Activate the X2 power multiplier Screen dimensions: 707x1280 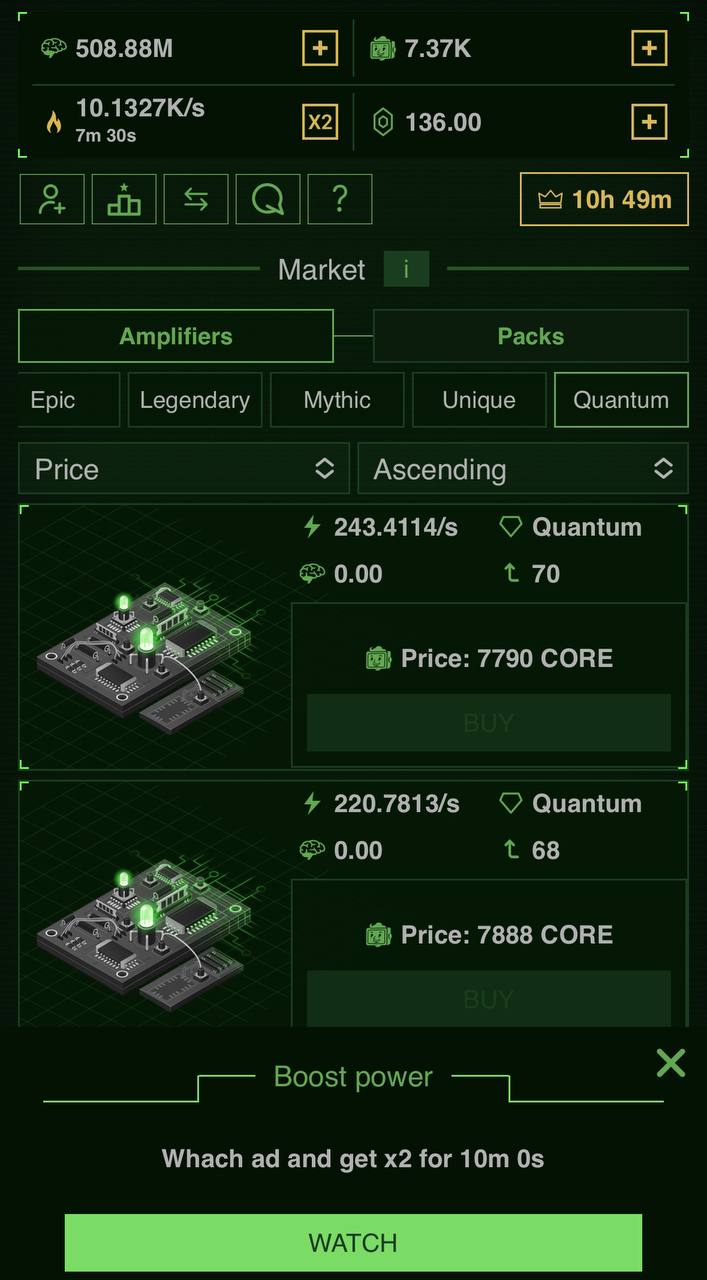(320, 123)
